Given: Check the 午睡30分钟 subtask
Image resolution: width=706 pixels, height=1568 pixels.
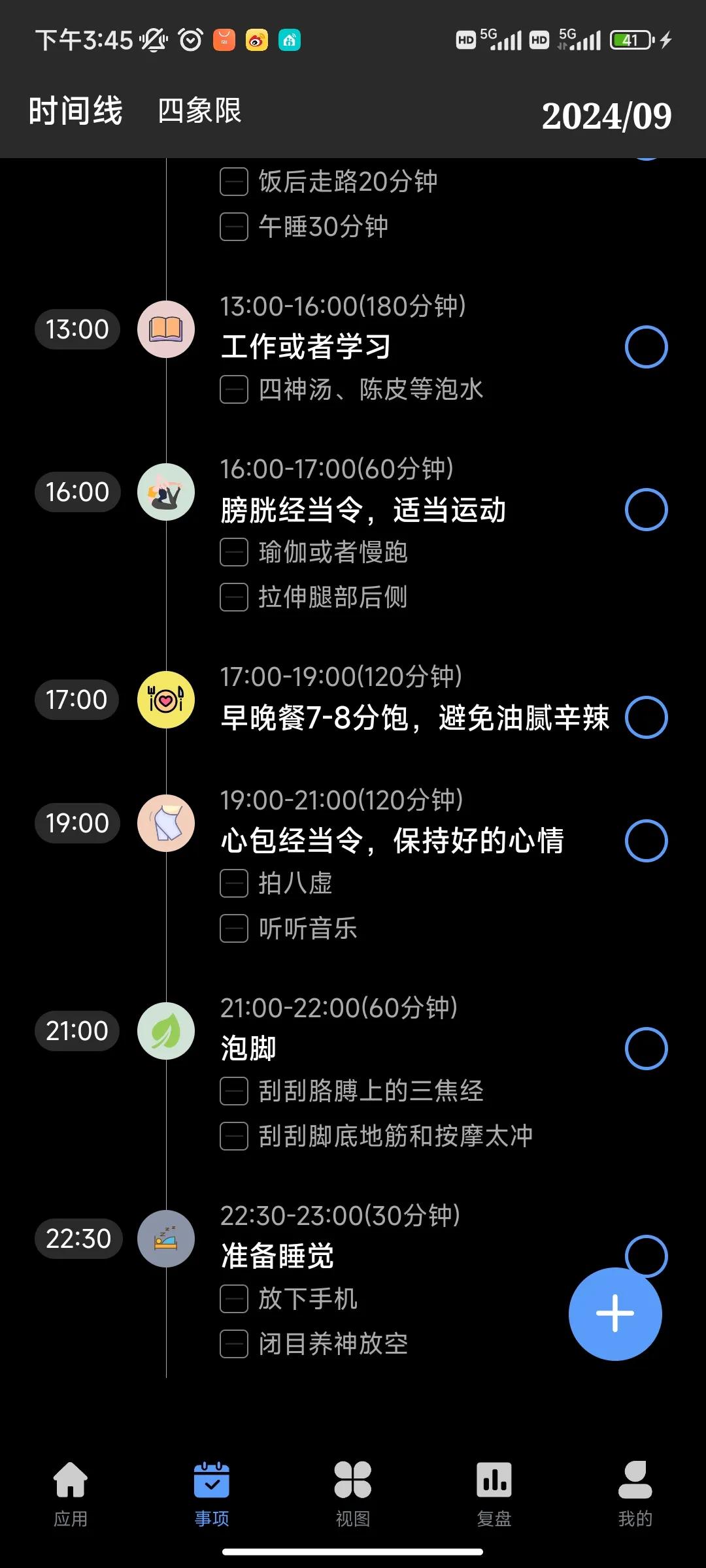Looking at the screenshot, I should click(234, 227).
